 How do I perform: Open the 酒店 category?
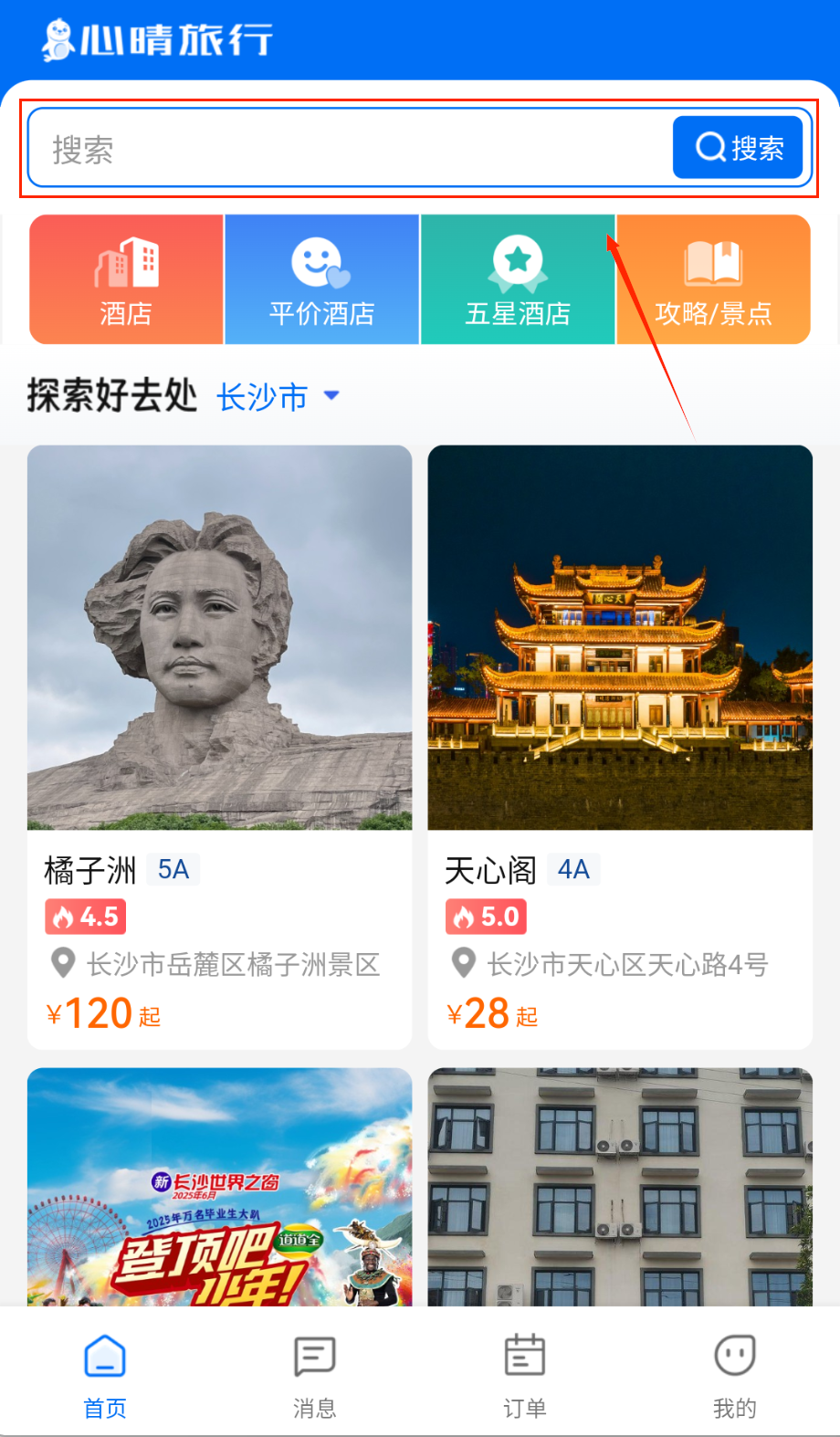point(126,280)
